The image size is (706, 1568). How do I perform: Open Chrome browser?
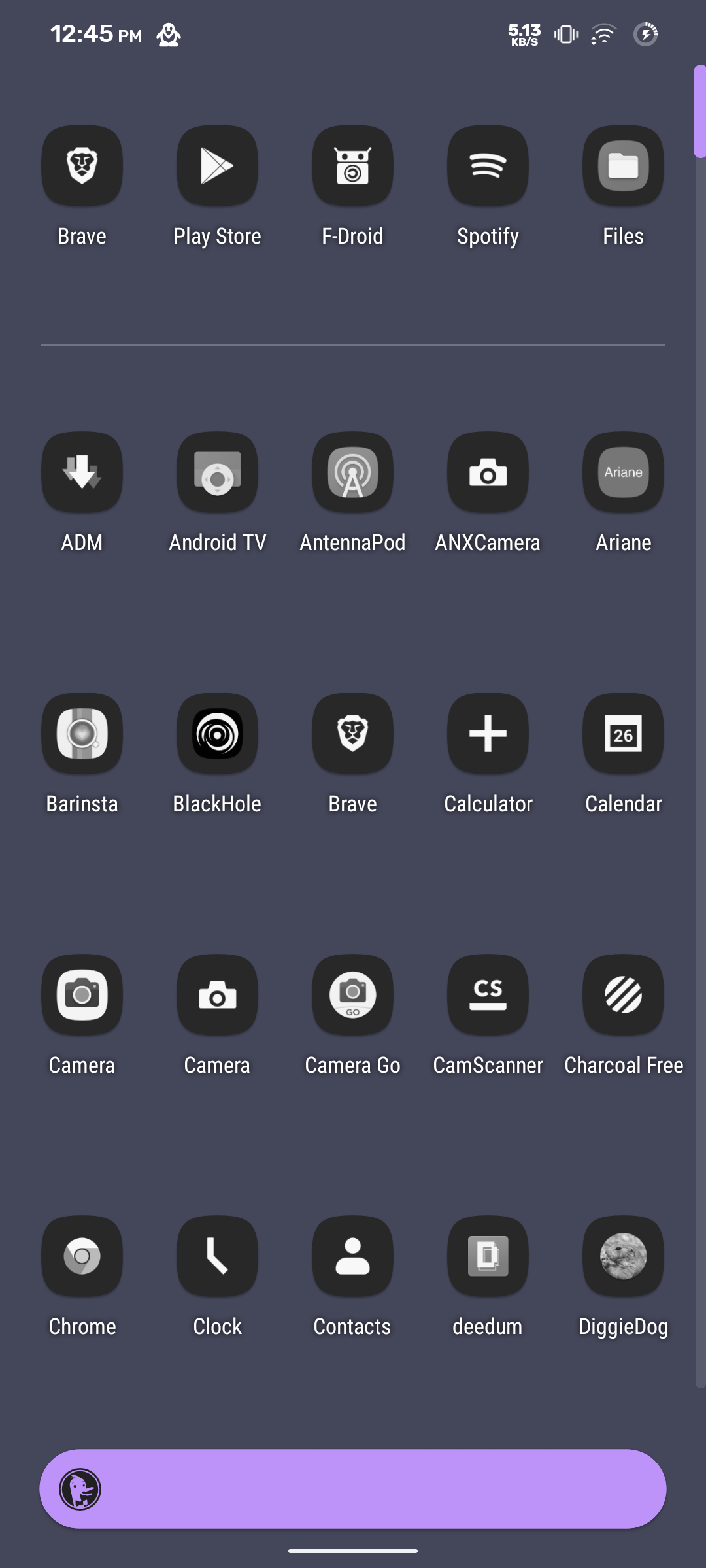click(82, 1256)
